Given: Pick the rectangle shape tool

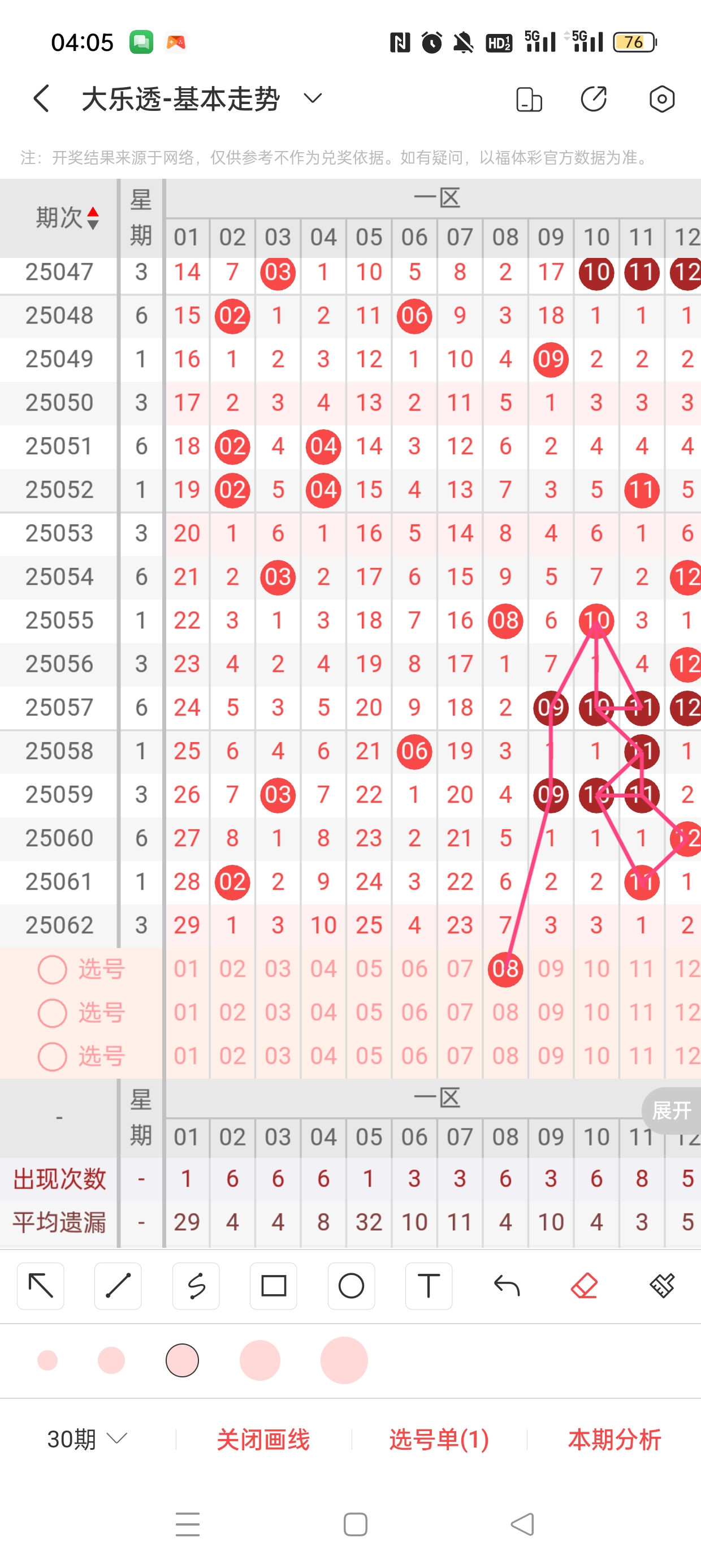Looking at the screenshot, I should pos(274,1286).
